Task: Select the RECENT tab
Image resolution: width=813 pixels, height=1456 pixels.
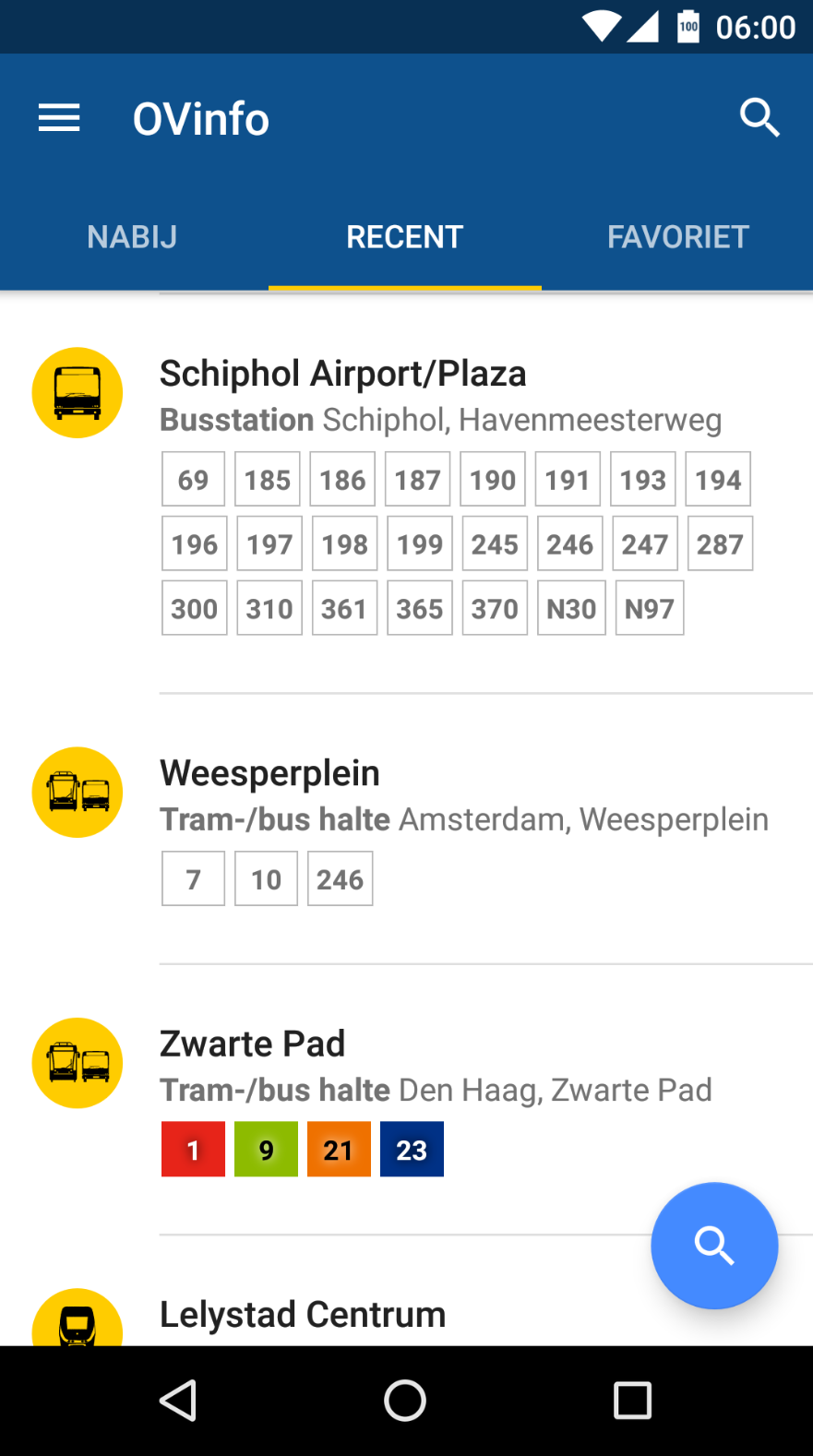Action: 404,237
